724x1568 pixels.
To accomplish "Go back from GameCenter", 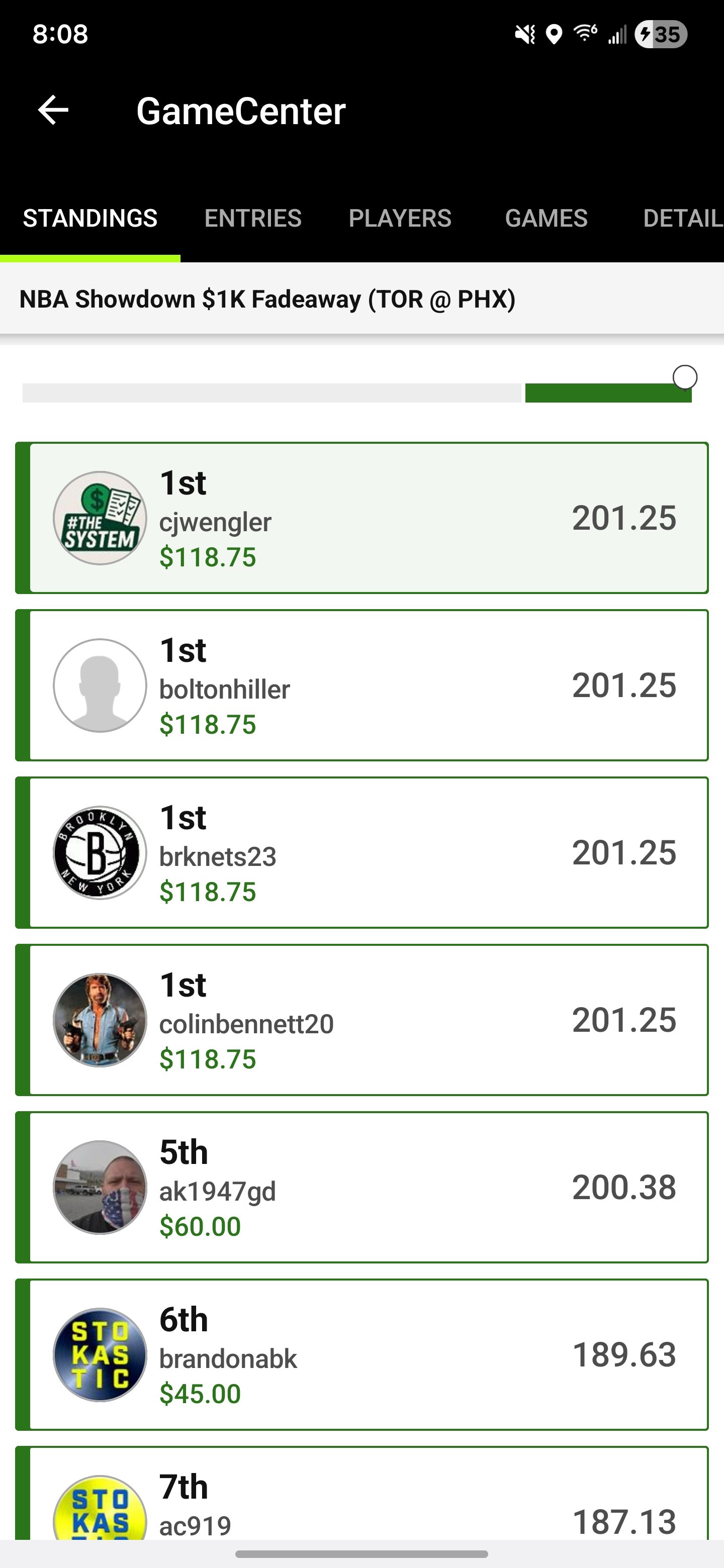I will 53,111.
